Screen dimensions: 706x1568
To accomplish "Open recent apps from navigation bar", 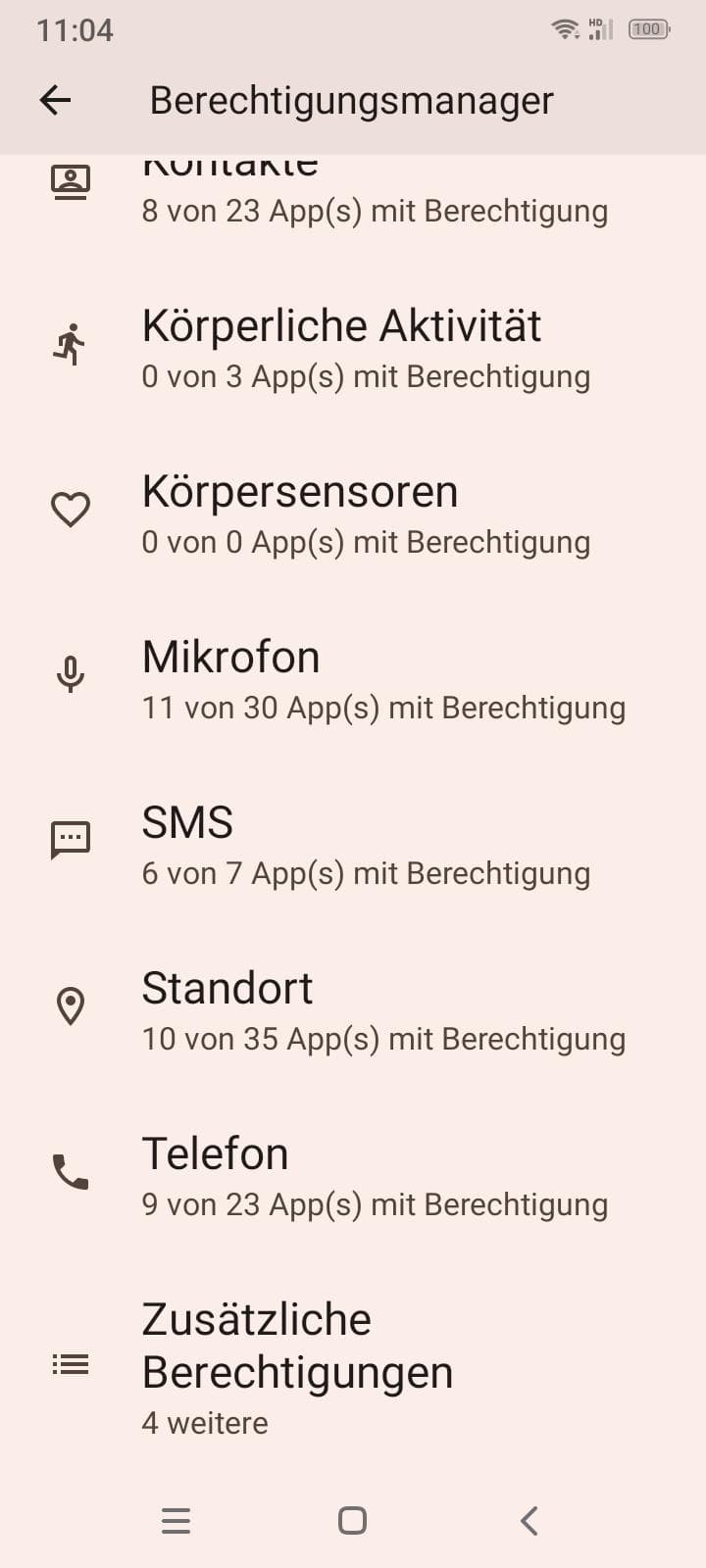I will pyautogui.click(x=176, y=1520).
